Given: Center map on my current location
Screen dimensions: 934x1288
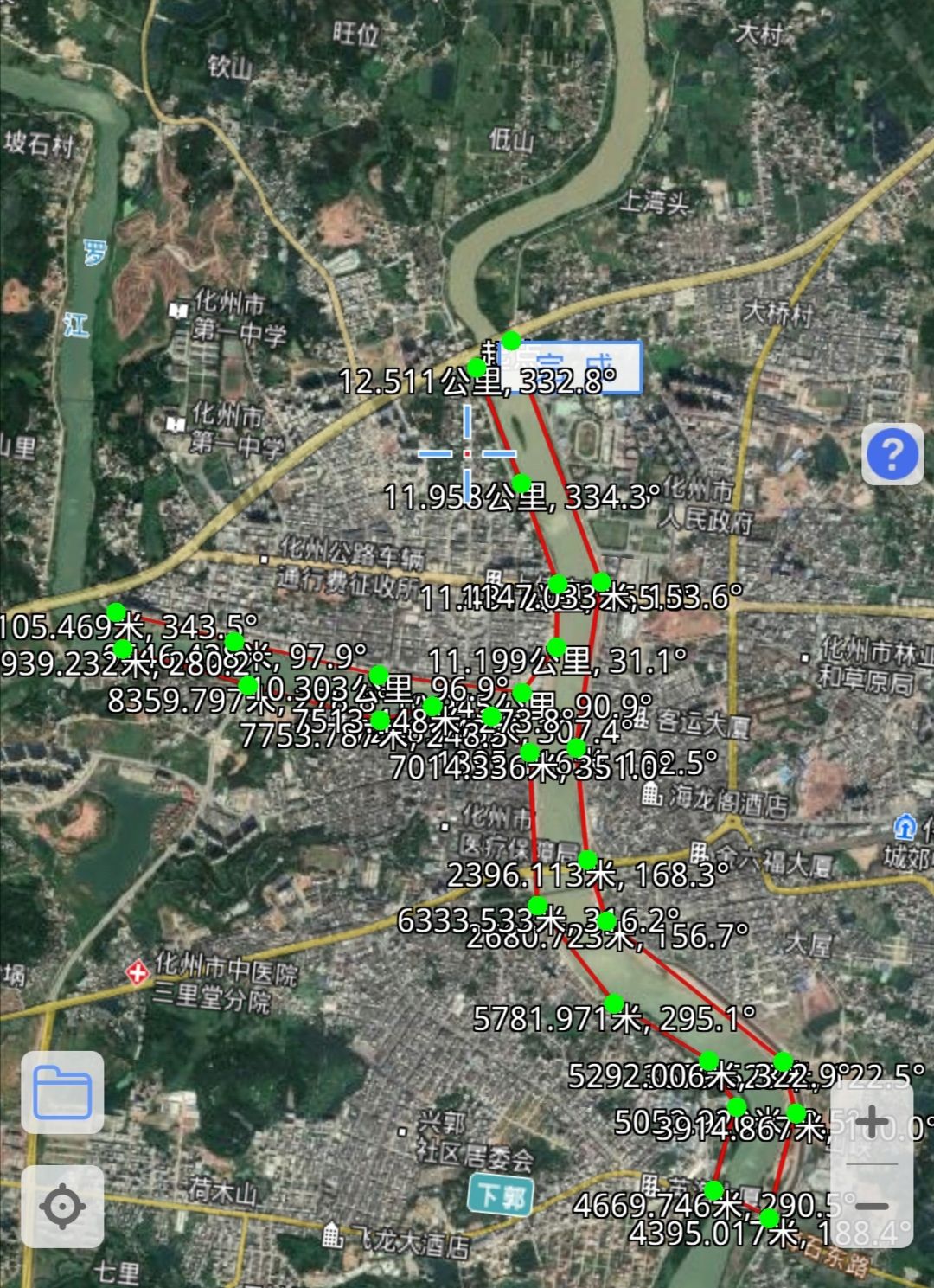Looking at the screenshot, I should 62,1207.
